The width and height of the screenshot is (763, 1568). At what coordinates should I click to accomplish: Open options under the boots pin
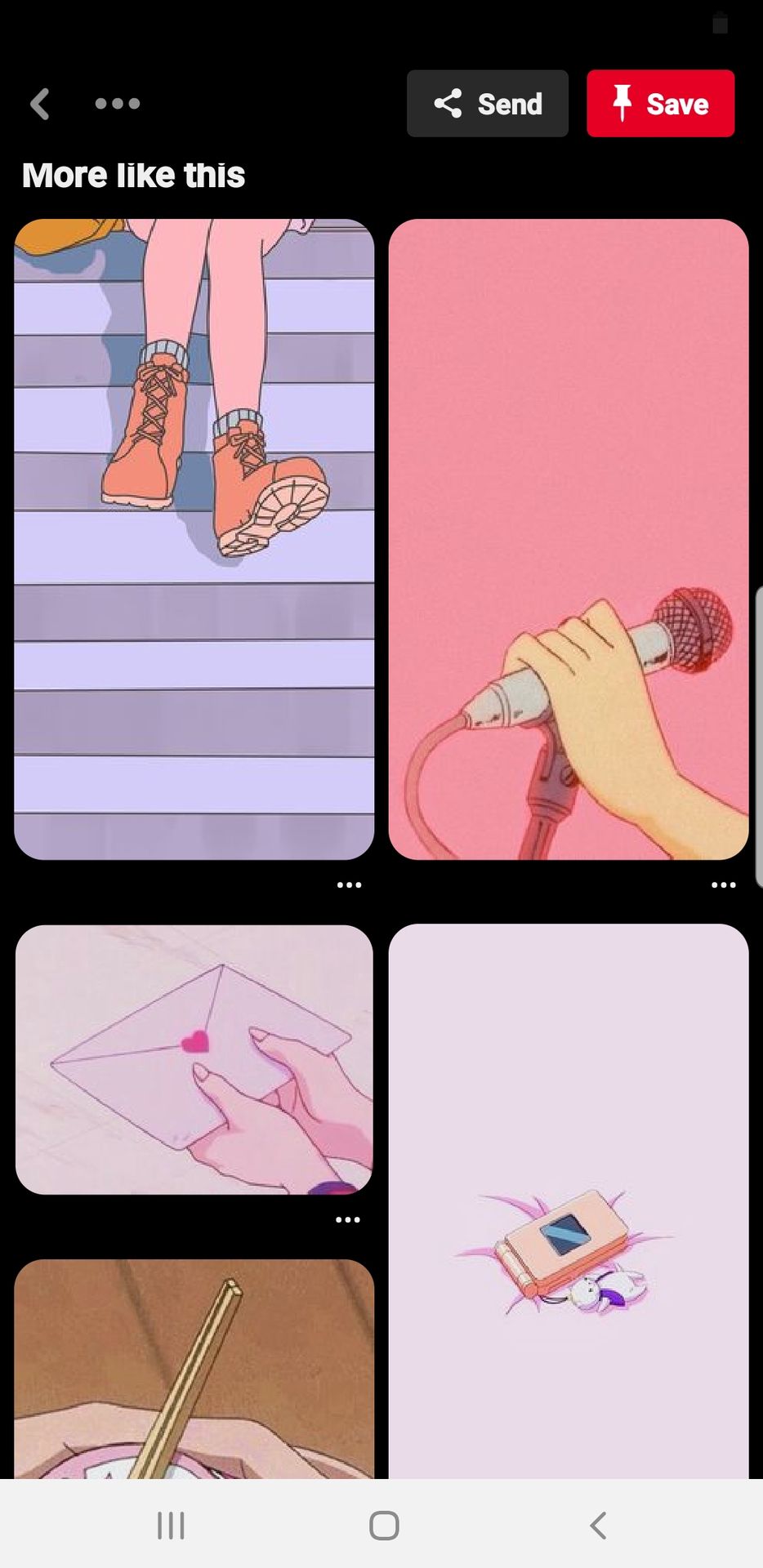click(x=349, y=885)
